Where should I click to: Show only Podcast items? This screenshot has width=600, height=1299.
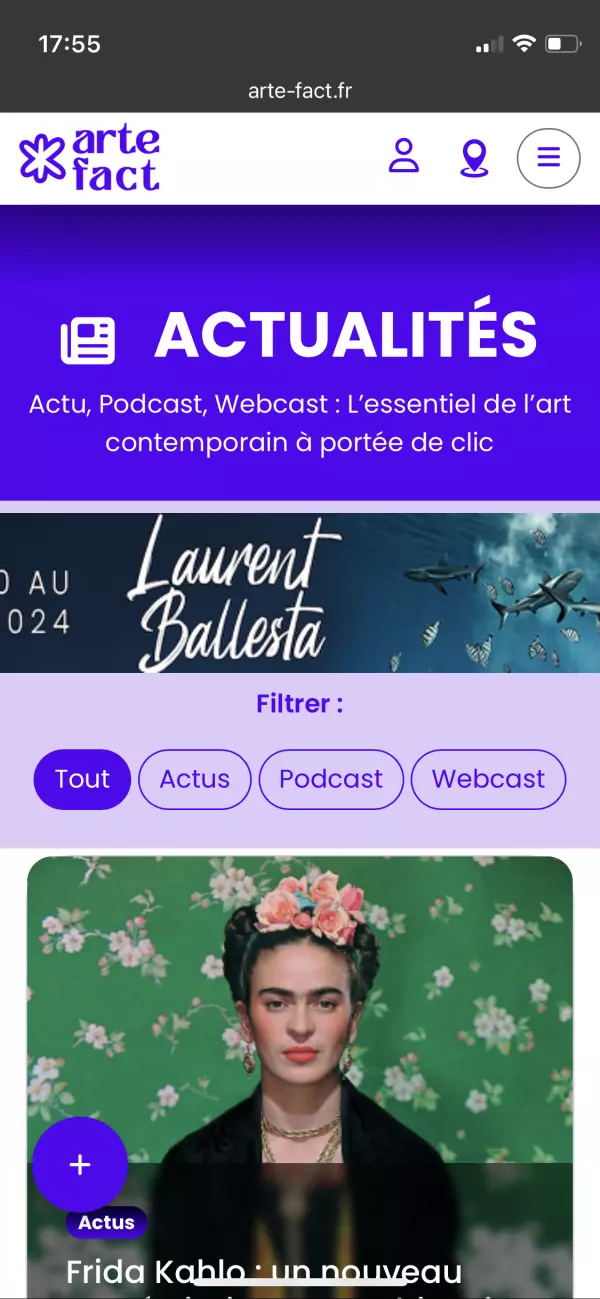[331, 779]
